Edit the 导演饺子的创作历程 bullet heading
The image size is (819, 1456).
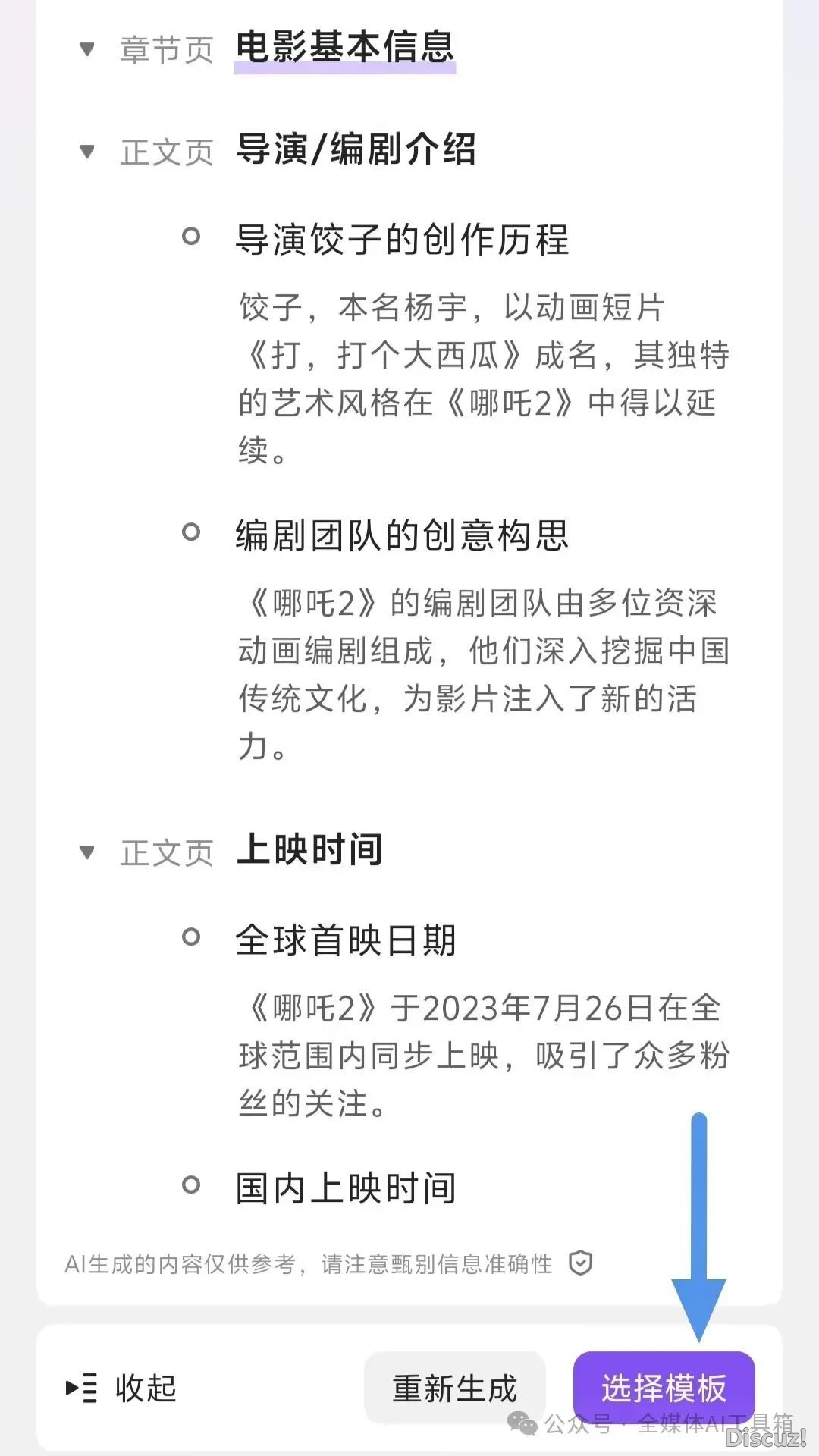pos(402,240)
